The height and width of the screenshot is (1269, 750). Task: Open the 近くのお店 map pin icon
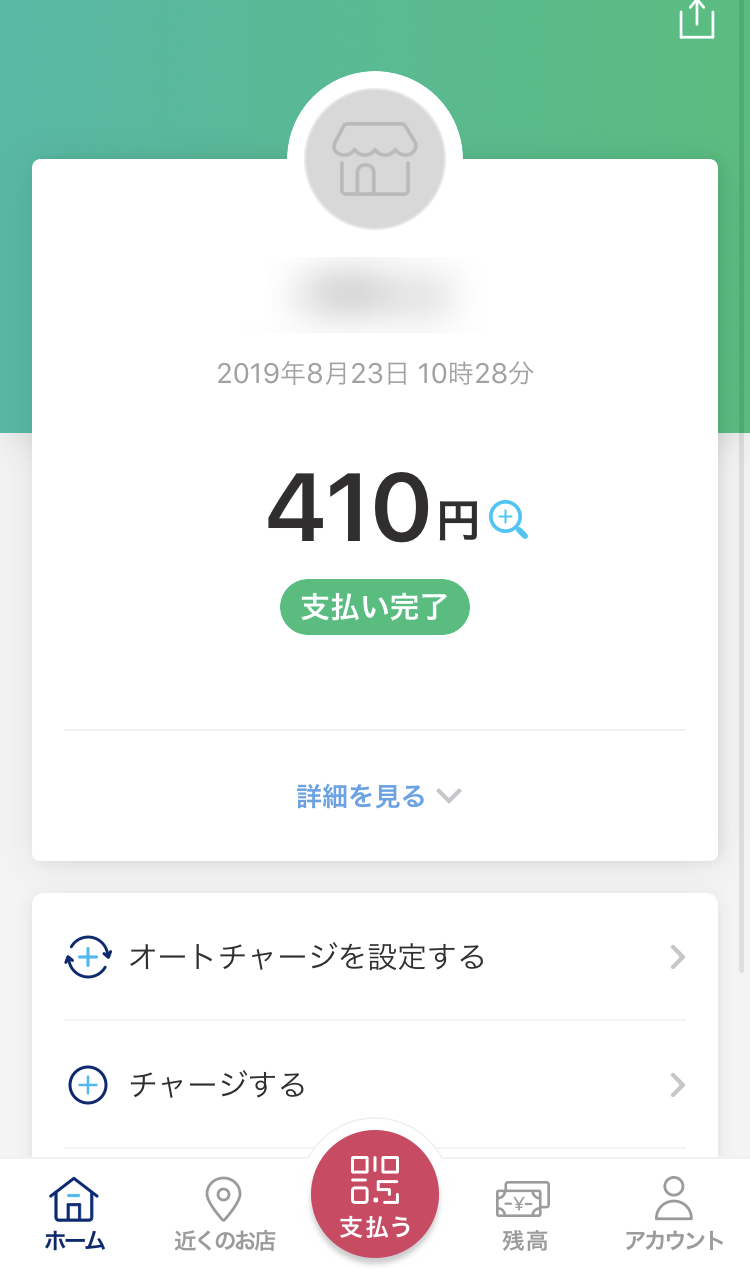[x=224, y=1198]
